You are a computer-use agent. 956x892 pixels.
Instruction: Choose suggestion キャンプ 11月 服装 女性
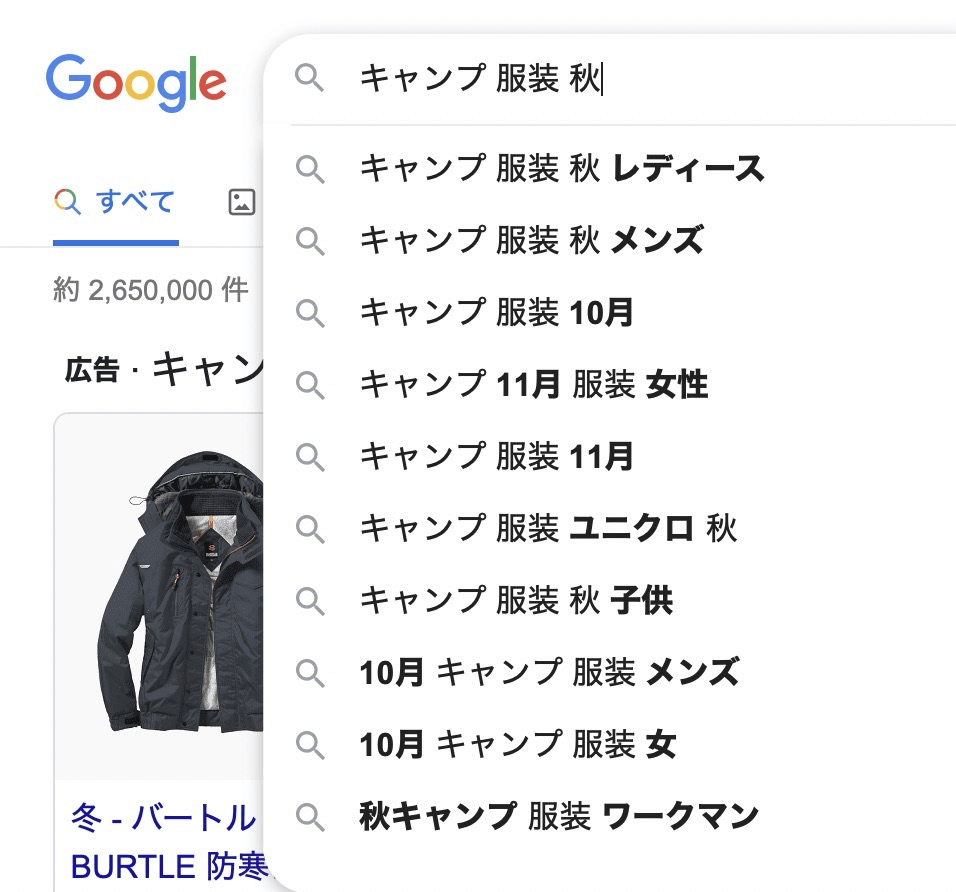pos(533,385)
